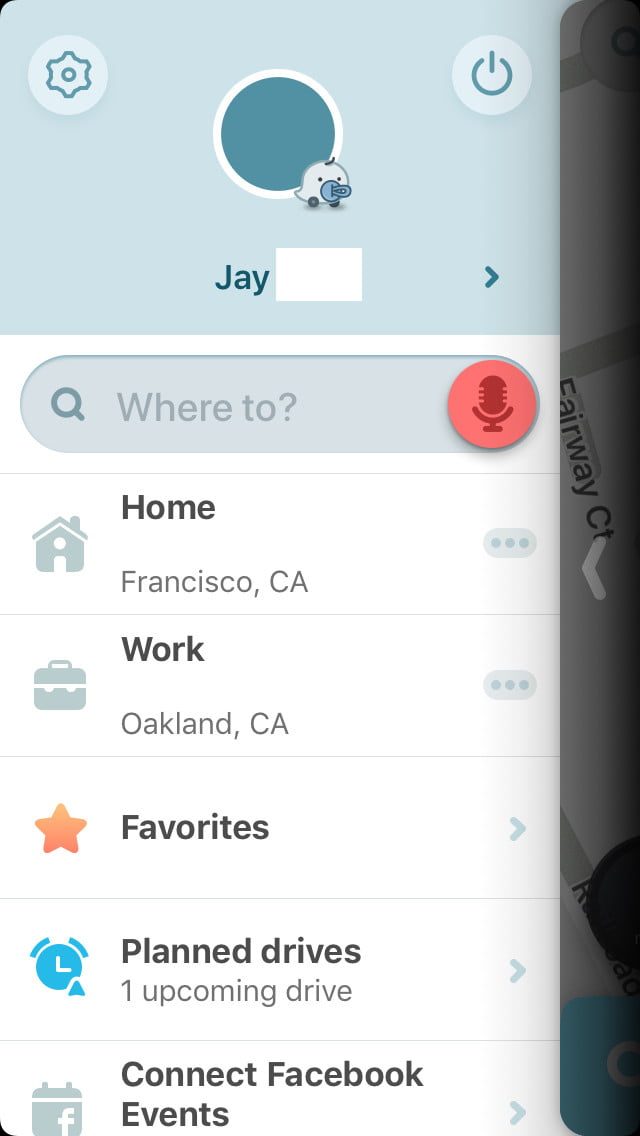
Task: Start voice search with the microphone
Action: [492, 403]
